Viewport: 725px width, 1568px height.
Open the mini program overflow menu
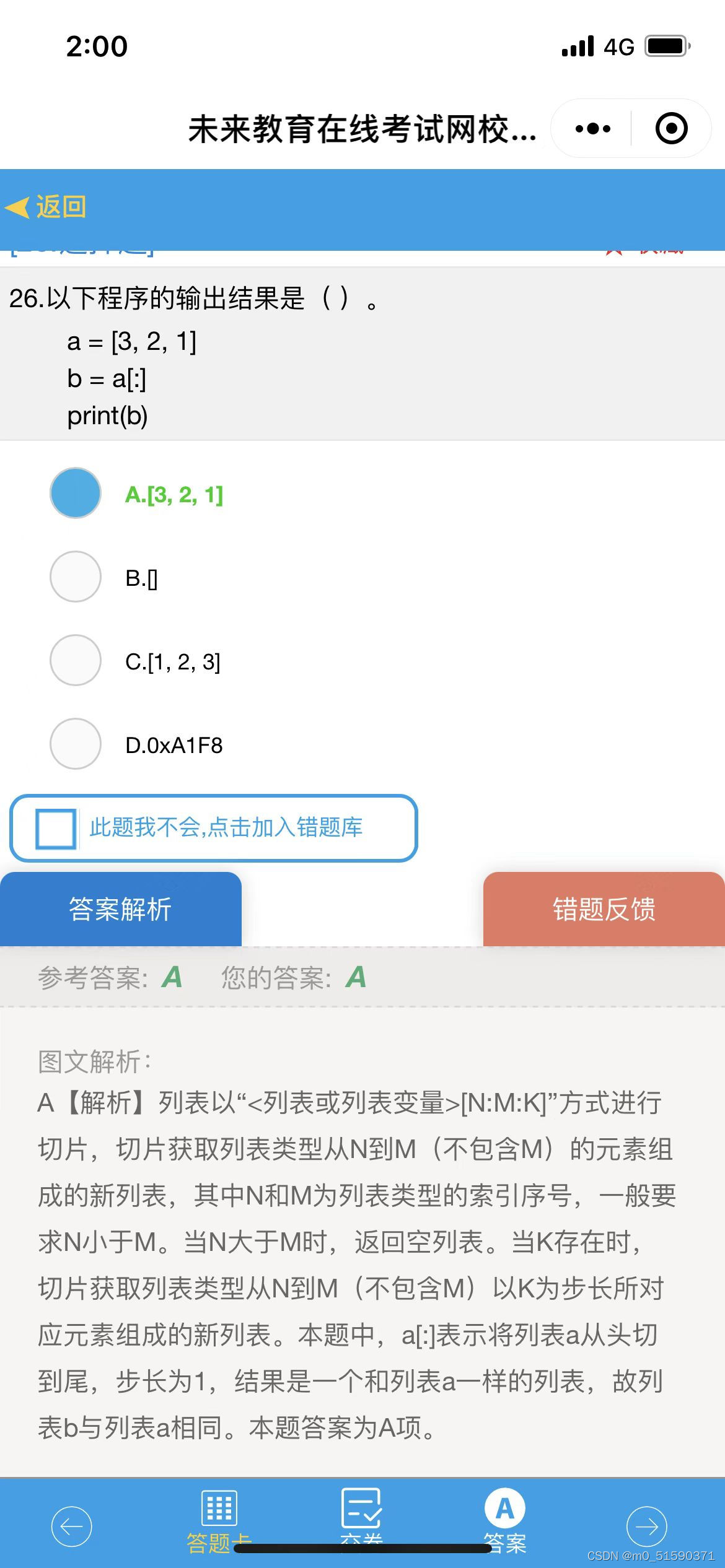[x=592, y=129]
